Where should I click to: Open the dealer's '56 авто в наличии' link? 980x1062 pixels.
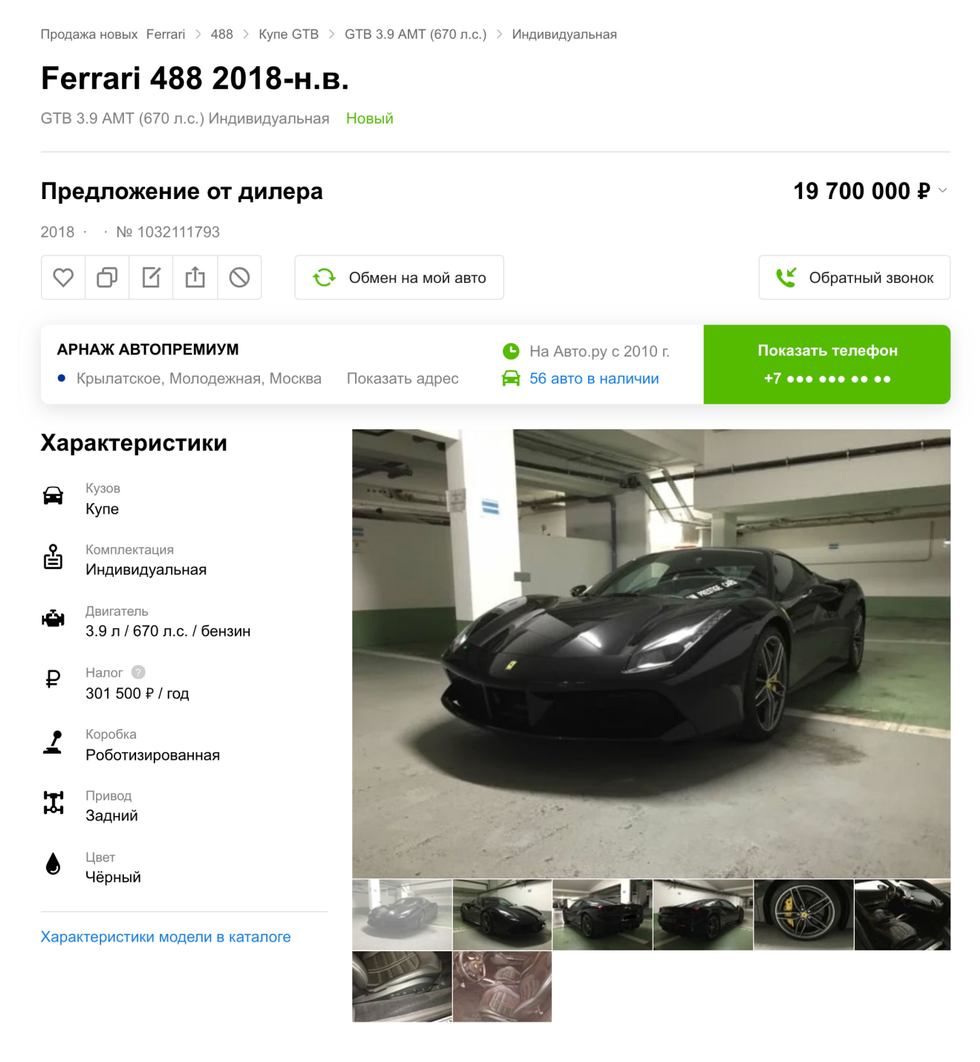[593, 379]
